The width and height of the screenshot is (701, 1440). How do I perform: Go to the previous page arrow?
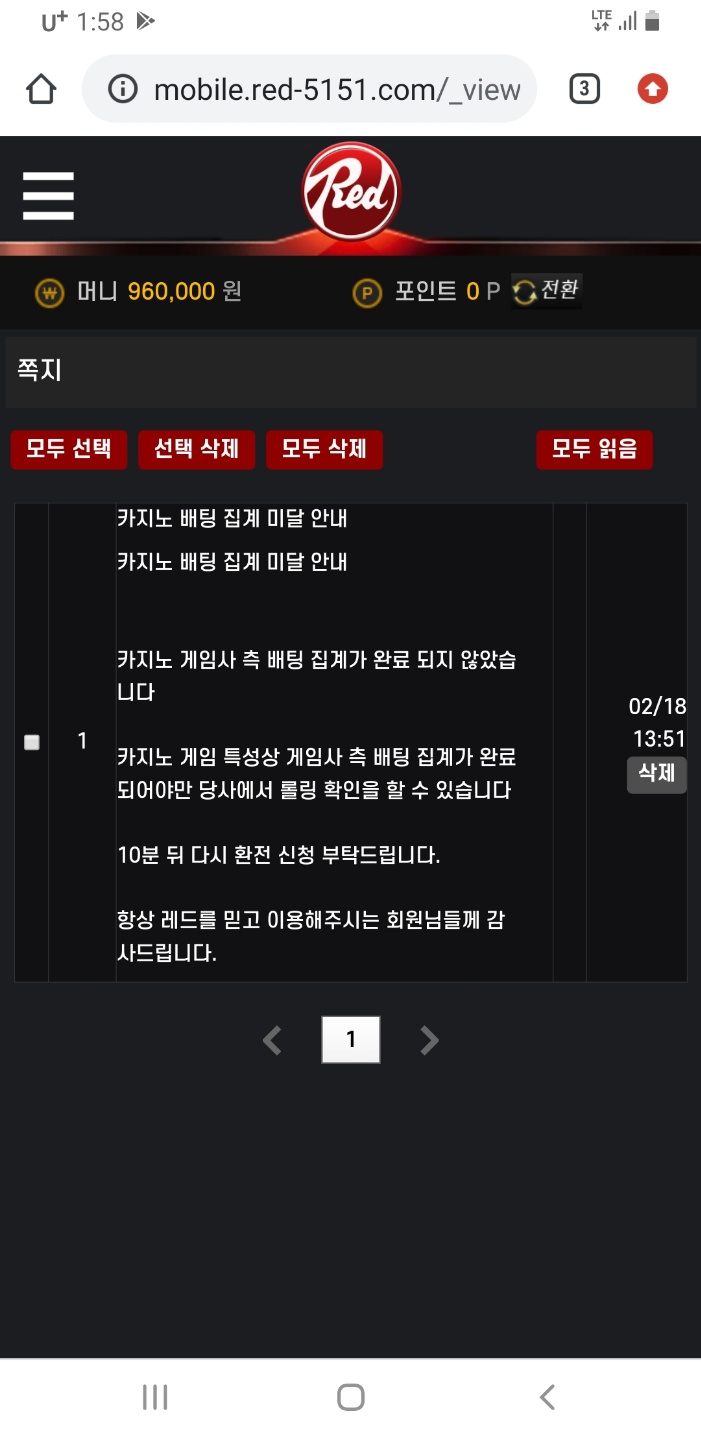click(x=272, y=1041)
